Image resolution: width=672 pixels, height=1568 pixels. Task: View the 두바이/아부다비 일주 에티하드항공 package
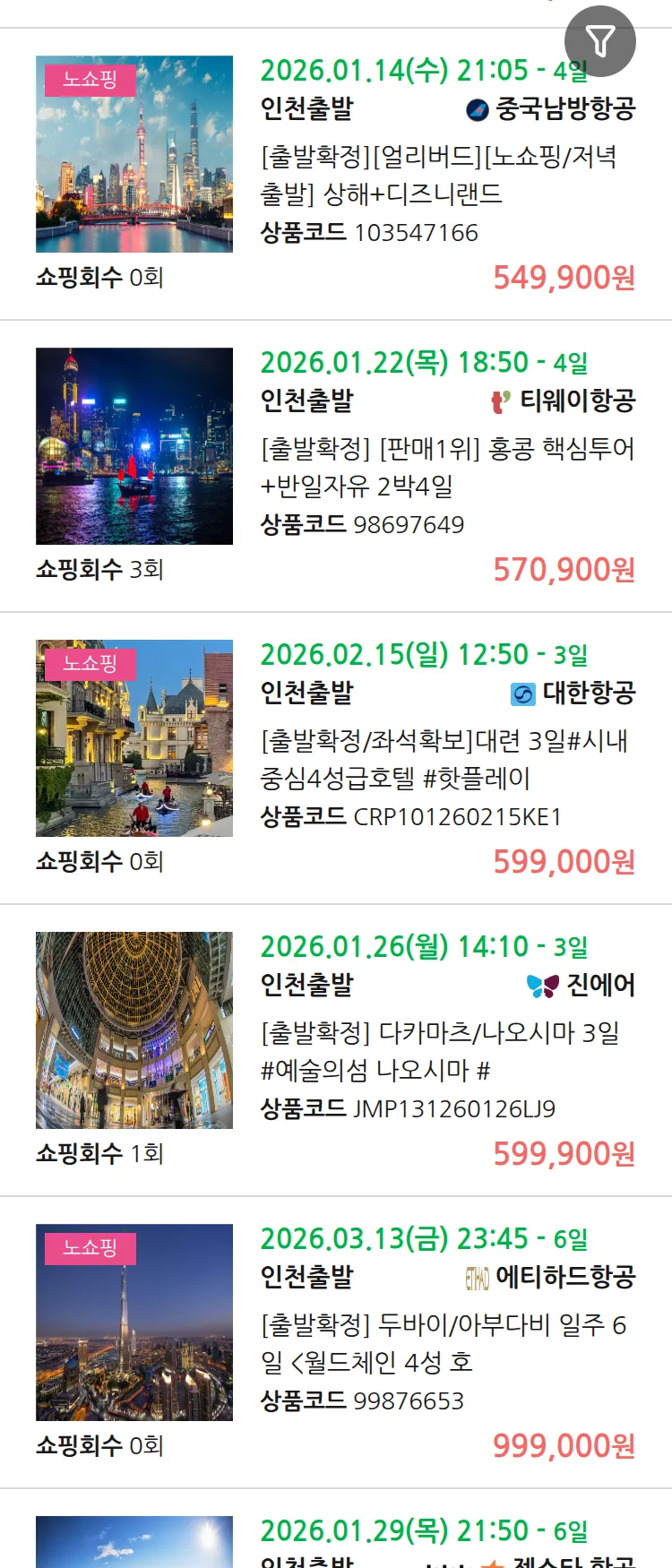[443, 1343]
